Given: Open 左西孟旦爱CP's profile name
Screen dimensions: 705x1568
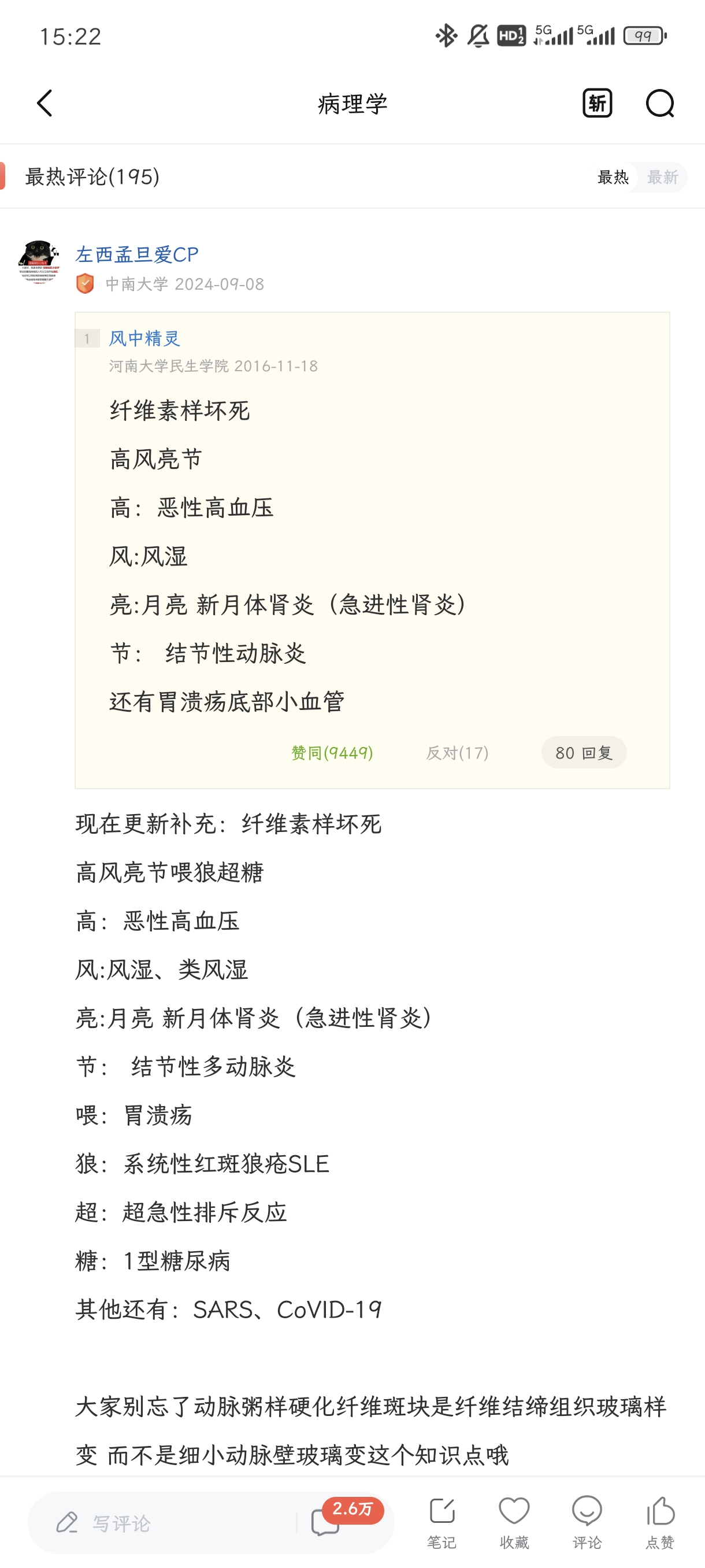Looking at the screenshot, I should pos(137,254).
